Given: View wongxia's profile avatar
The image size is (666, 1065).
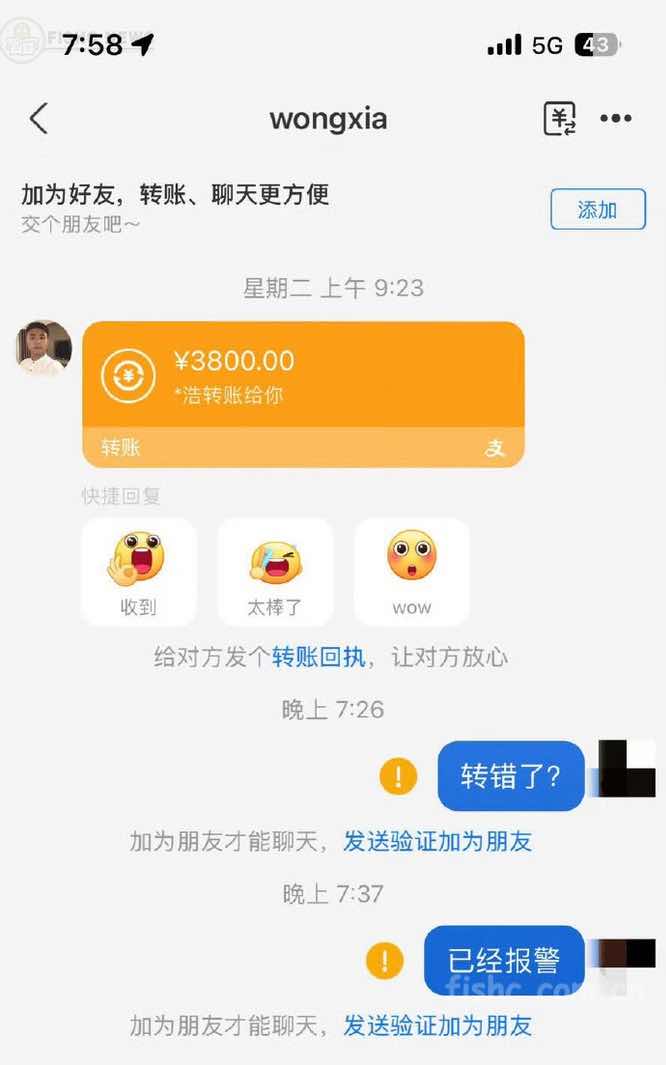Looking at the screenshot, I should pyautogui.click(x=44, y=348).
